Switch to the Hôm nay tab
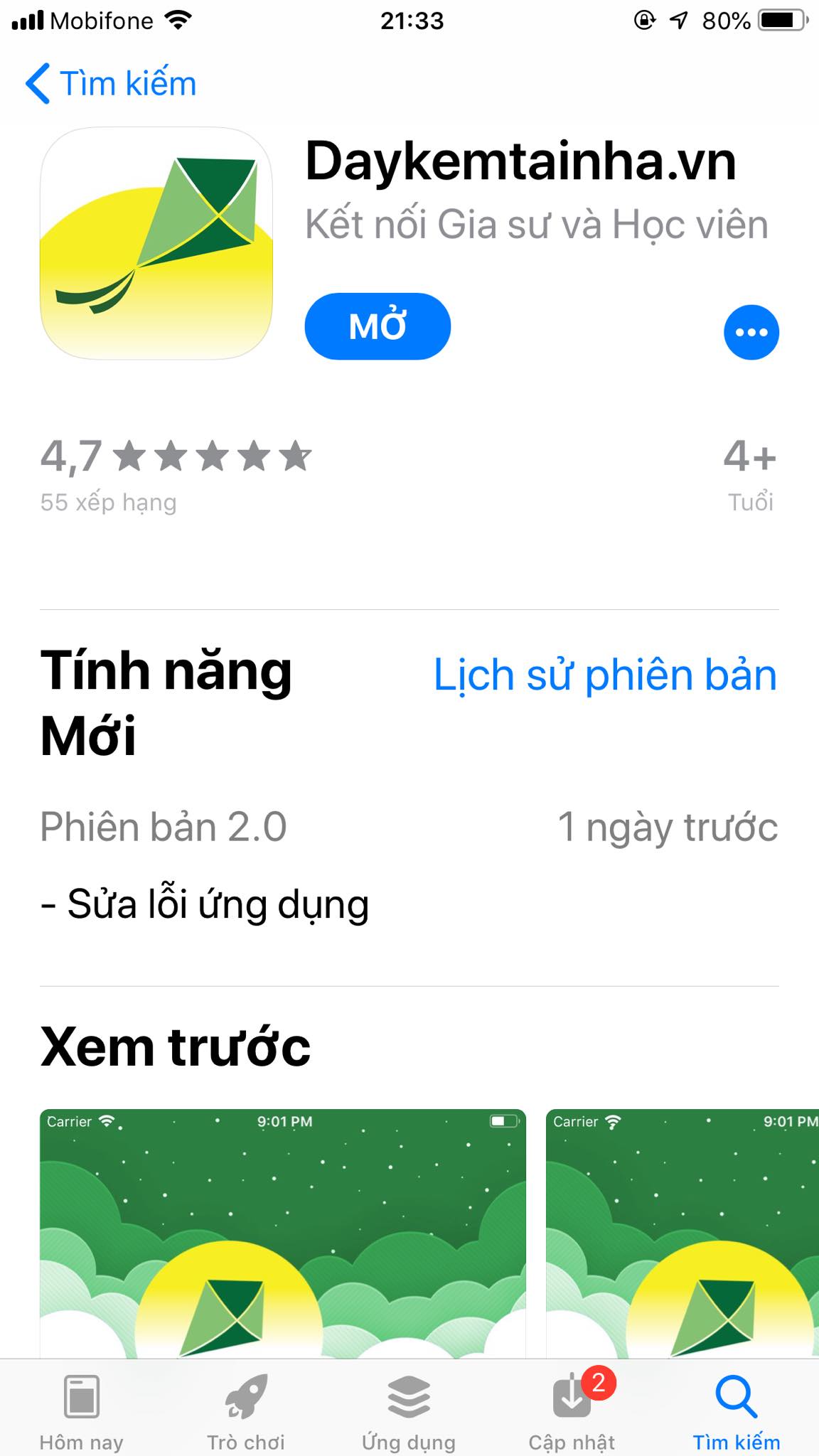 pos(82,1410)
